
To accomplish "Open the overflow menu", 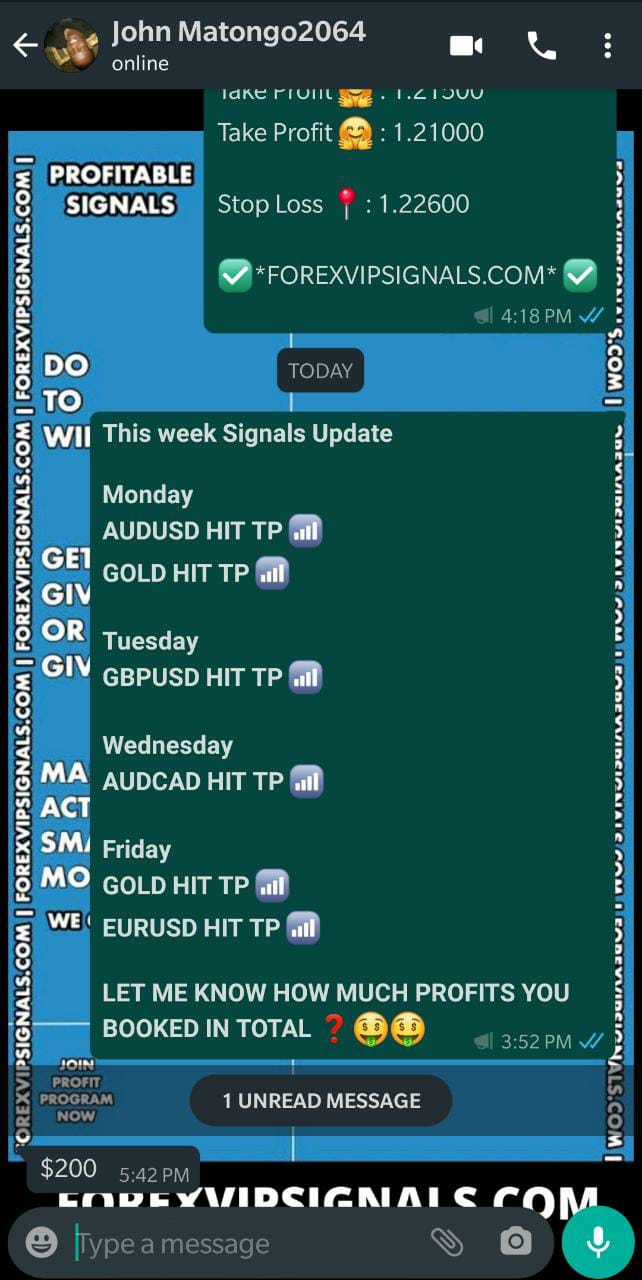I will [607, 45].
